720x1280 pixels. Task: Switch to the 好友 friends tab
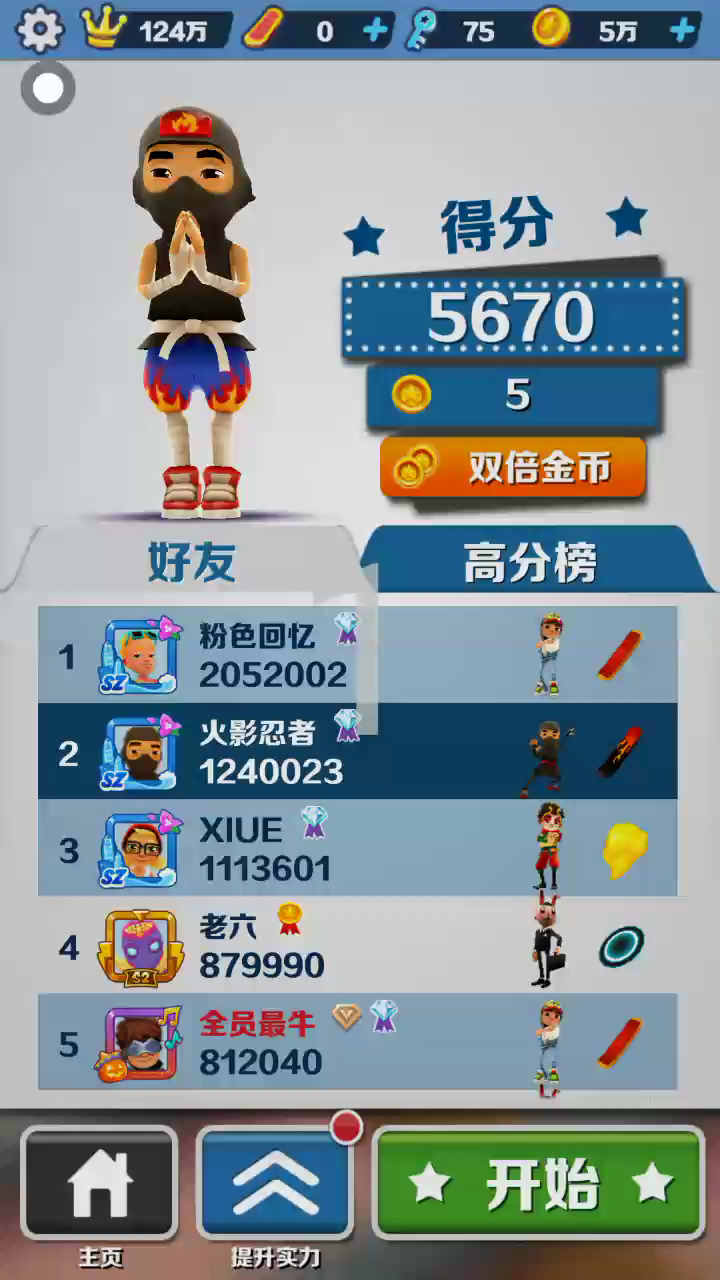click(190, 561)
